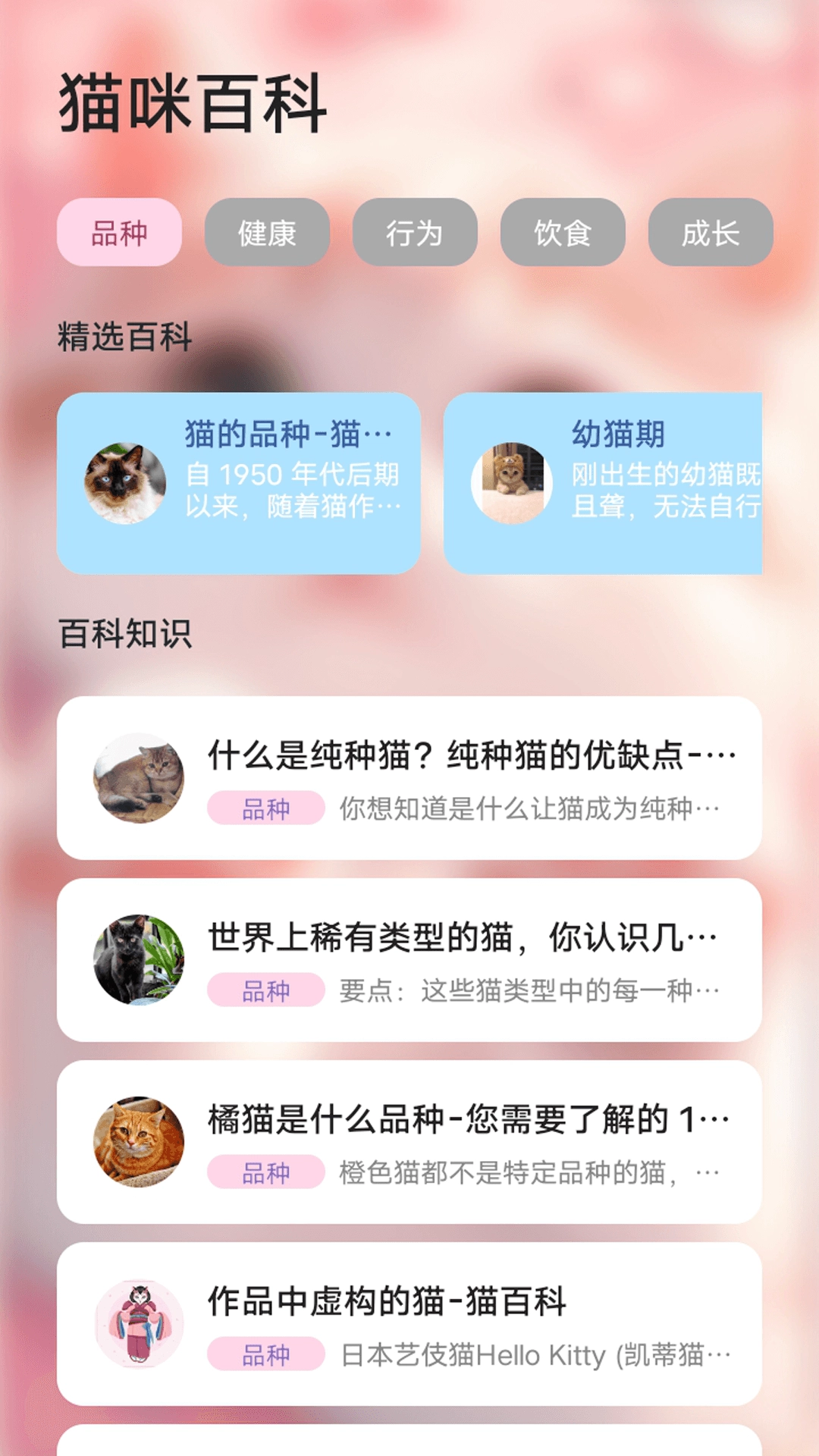The width and height of the screenshot is (819, 1456).
Task: Switch to the 健康 category tab
Action: click(267, 234)
